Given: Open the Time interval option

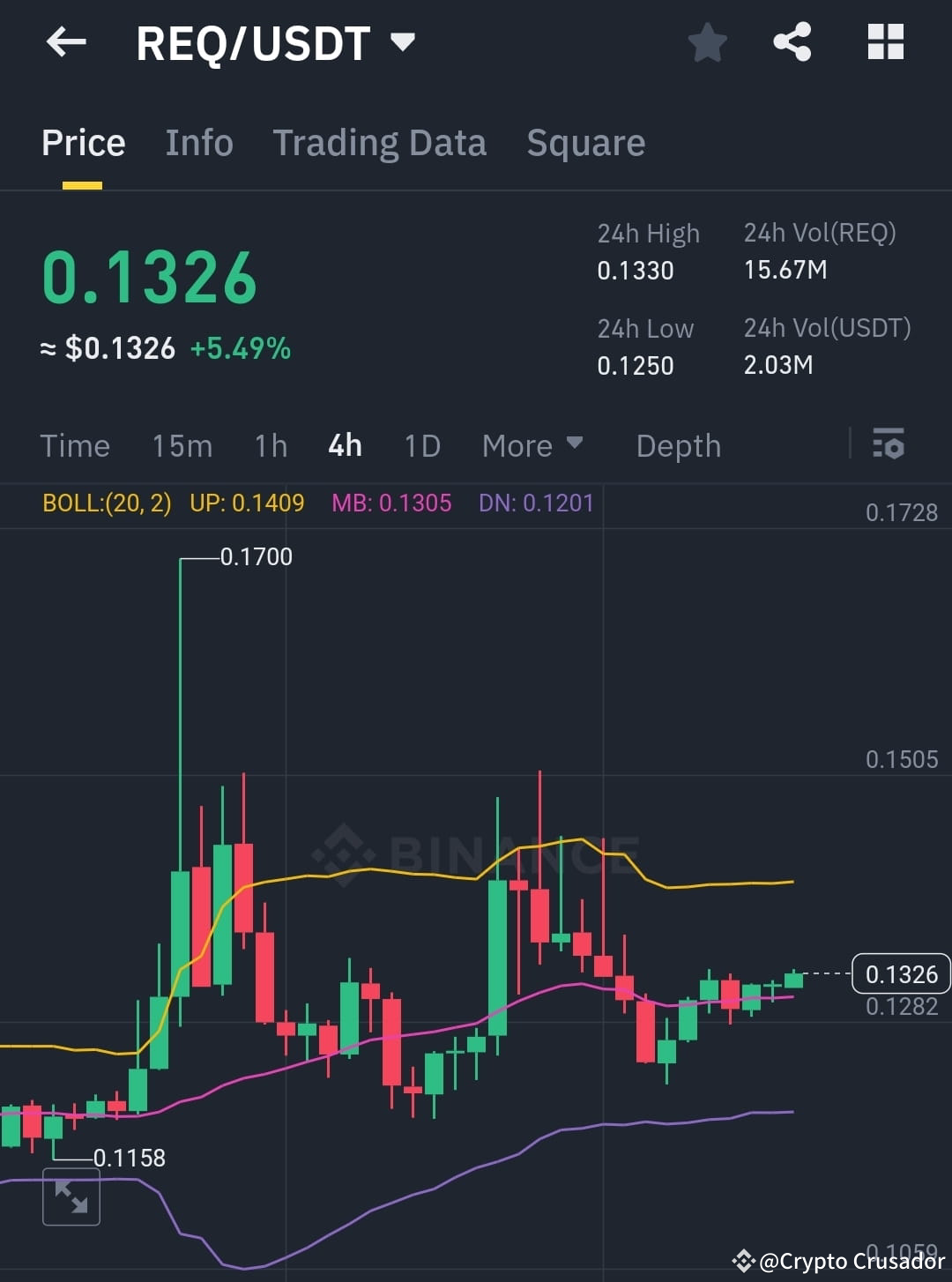Looking at the screenshot, I should 75,445.
